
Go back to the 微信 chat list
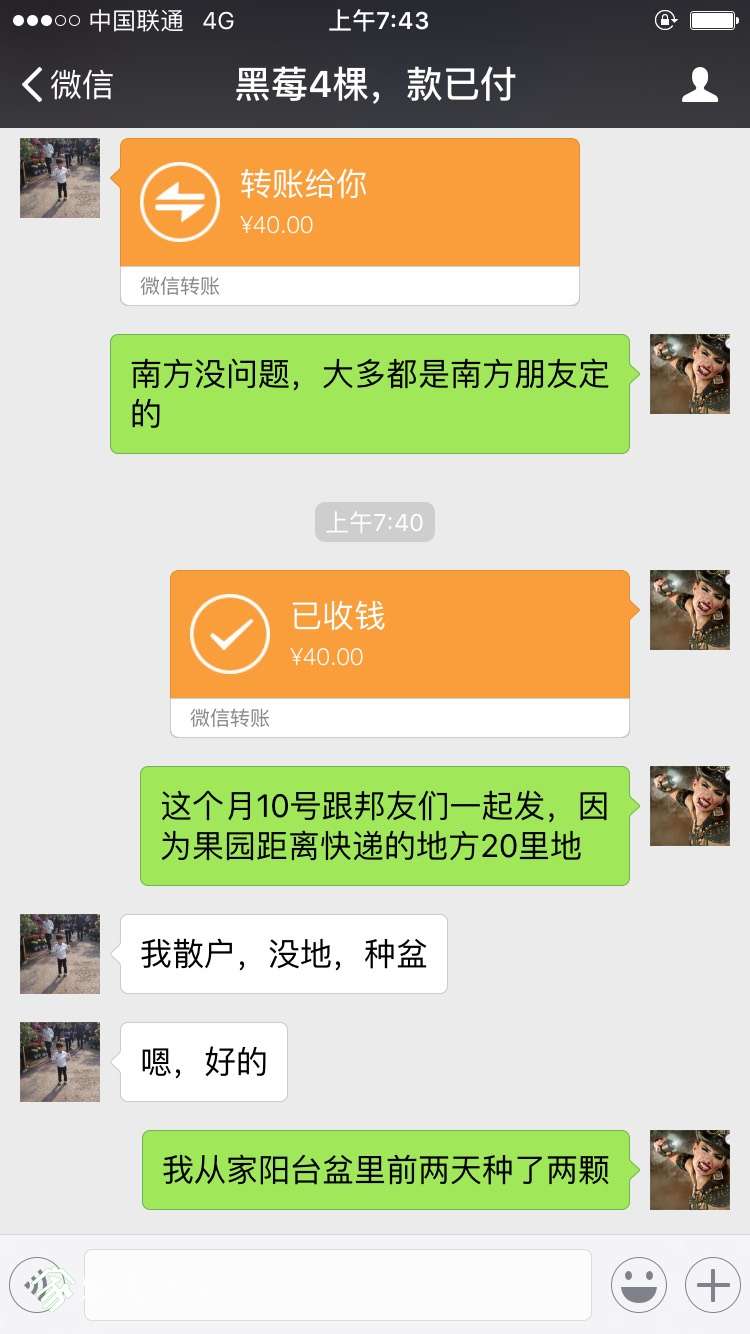pos(68,85)
